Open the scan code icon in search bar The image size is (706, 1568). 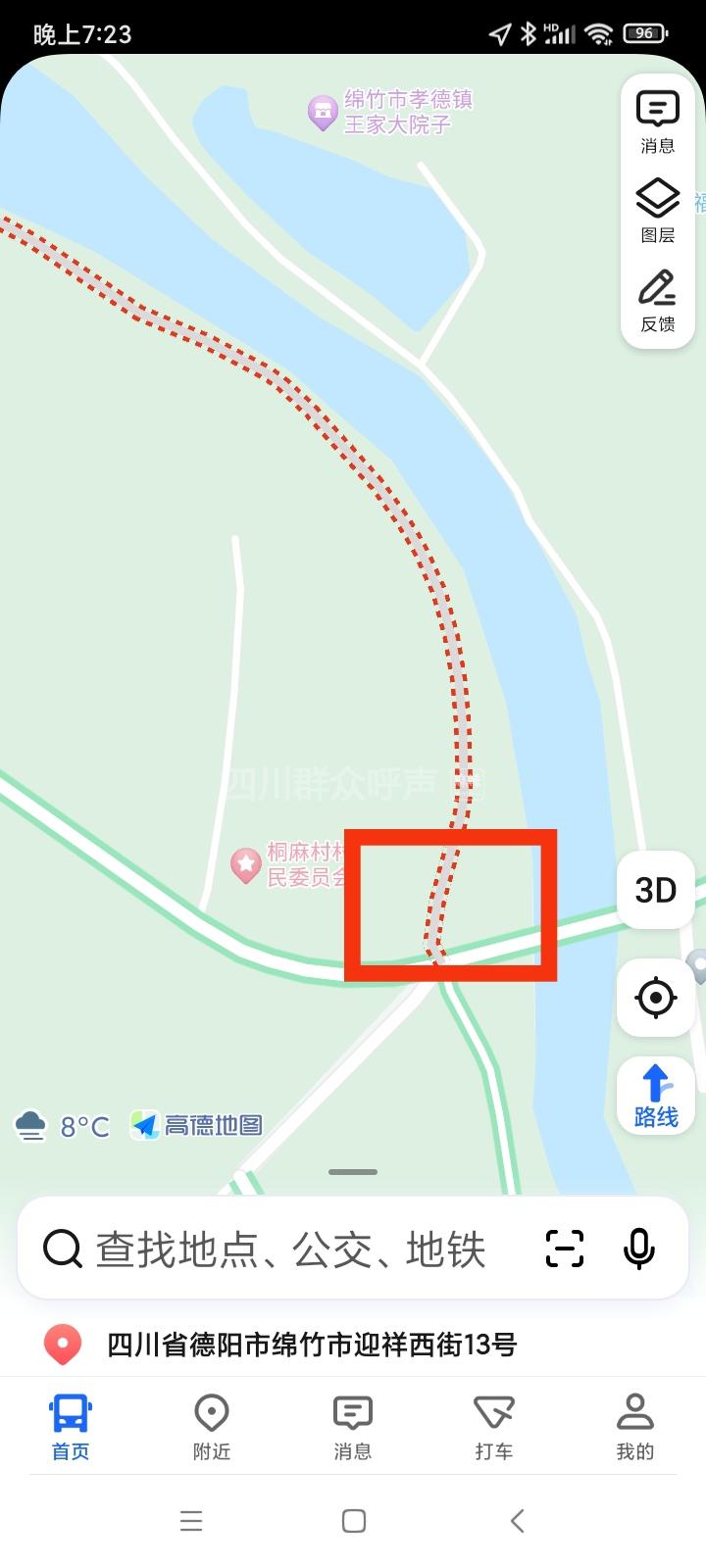point(565,1249)
